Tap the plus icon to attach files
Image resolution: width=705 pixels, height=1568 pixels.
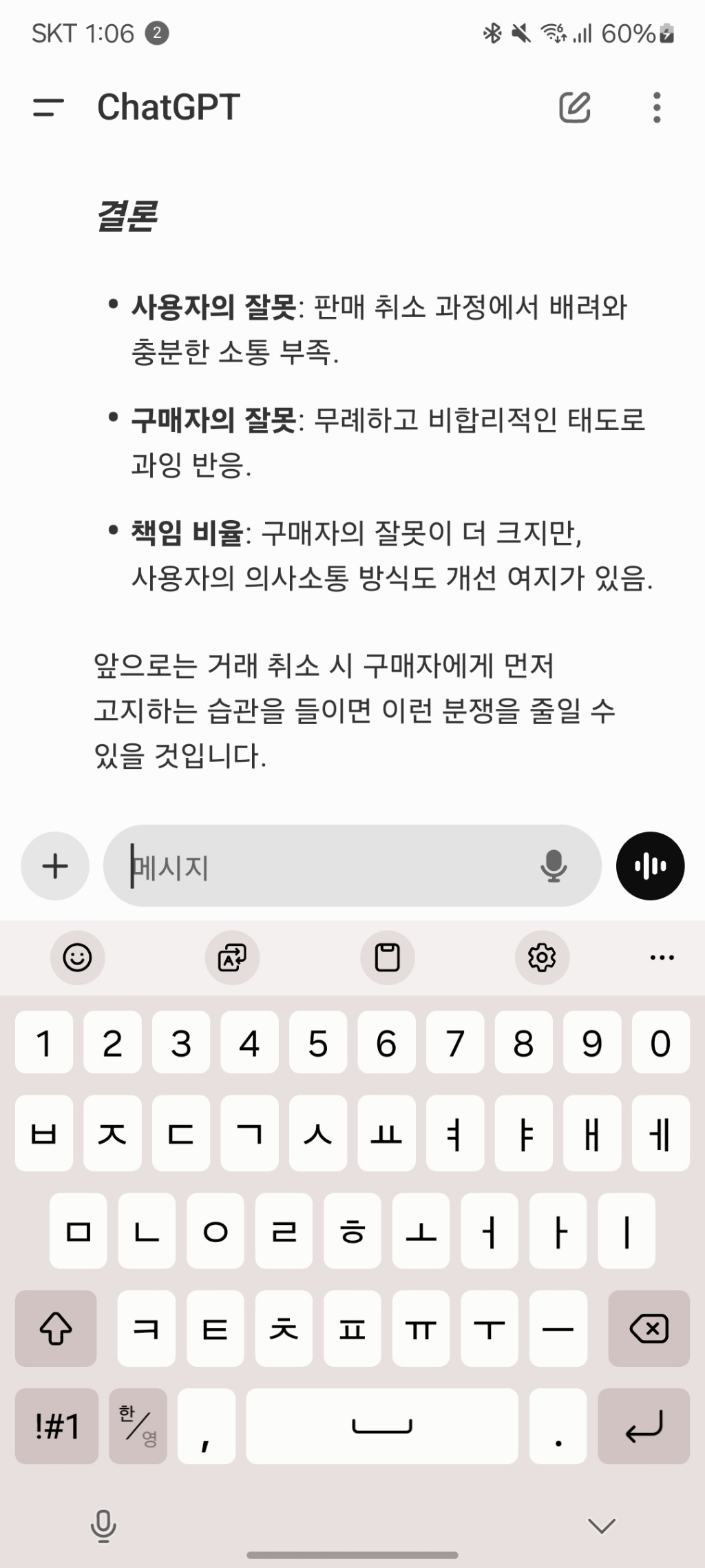54,866
